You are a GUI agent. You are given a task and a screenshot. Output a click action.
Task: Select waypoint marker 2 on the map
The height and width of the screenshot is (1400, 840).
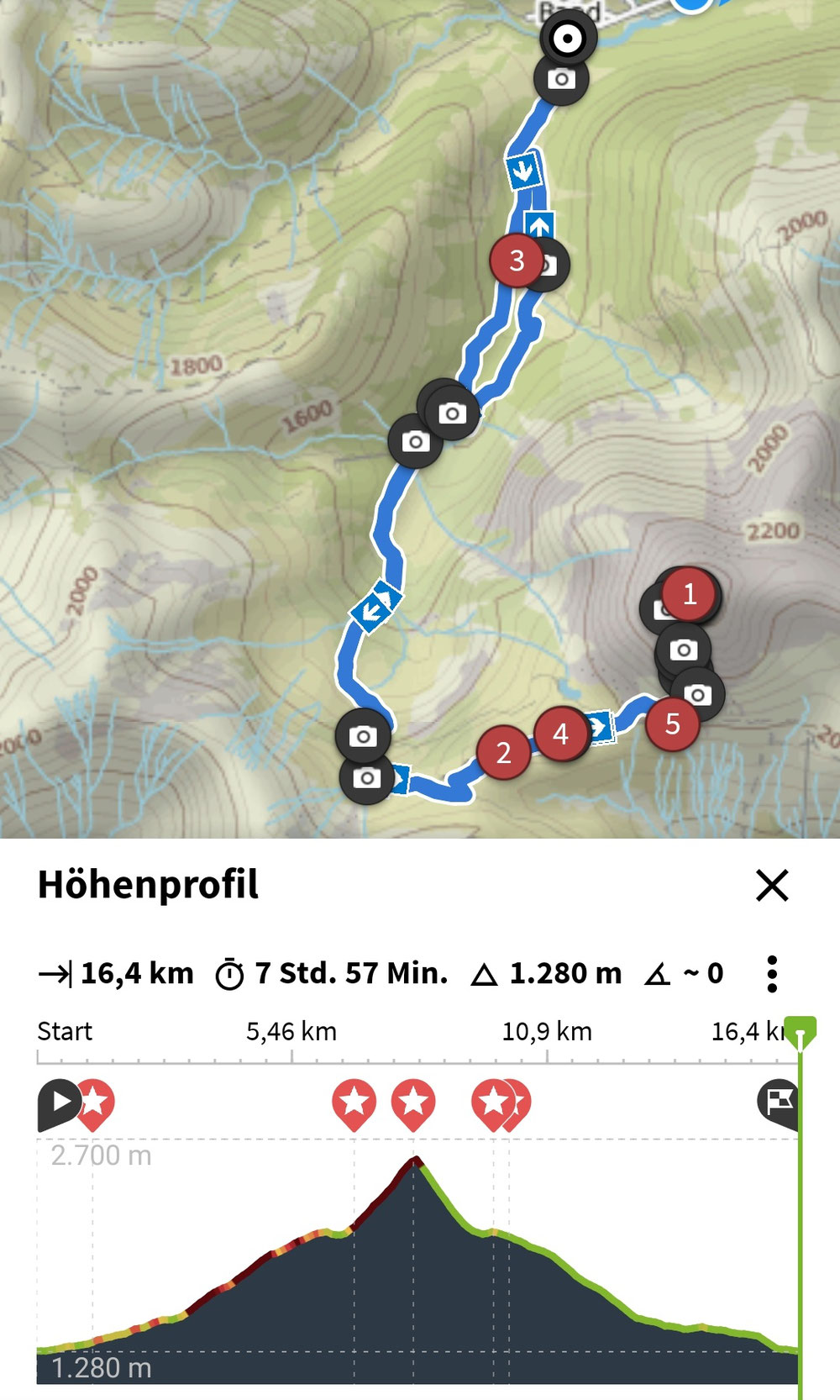(x=503, y=753)
